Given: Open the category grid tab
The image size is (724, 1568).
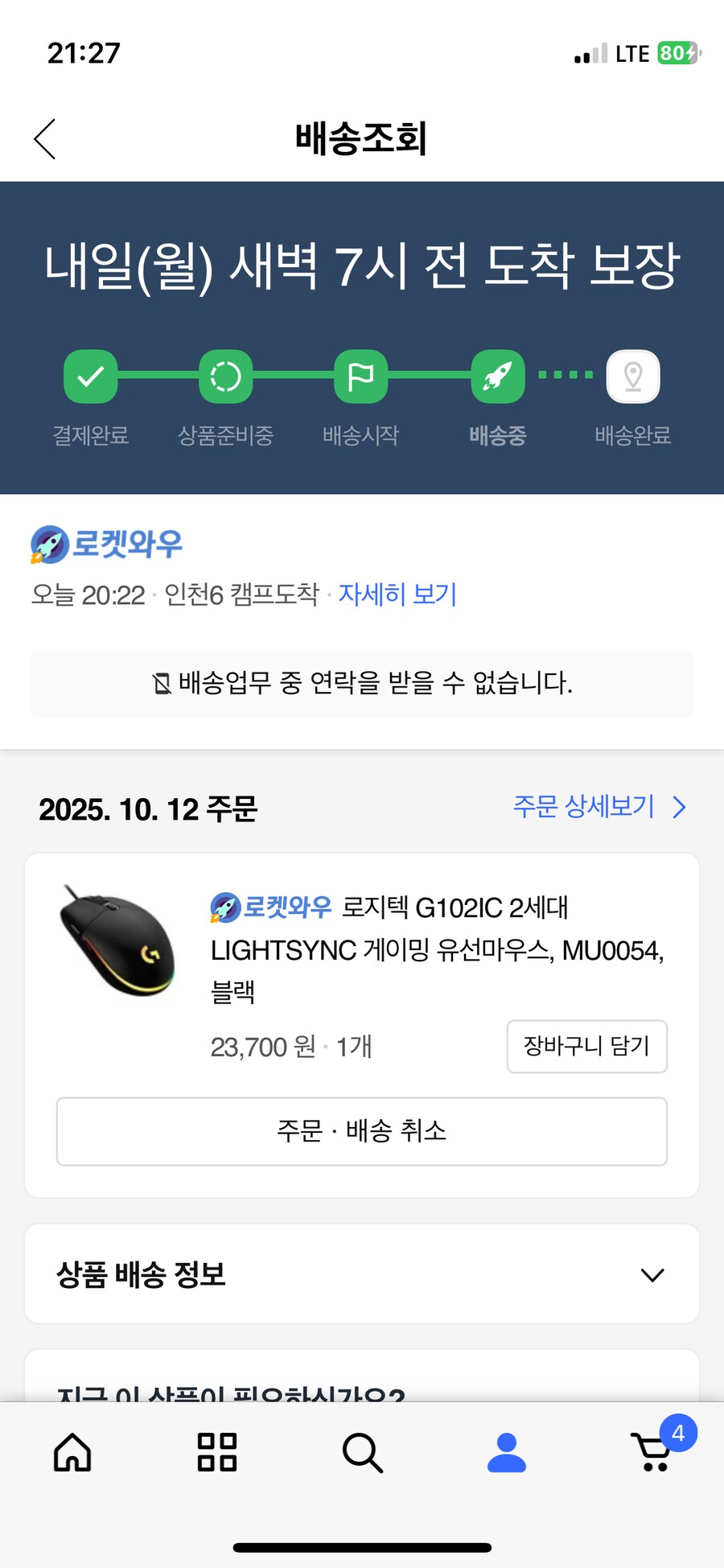Looking at the screenshot, I should click(217, 1453).
